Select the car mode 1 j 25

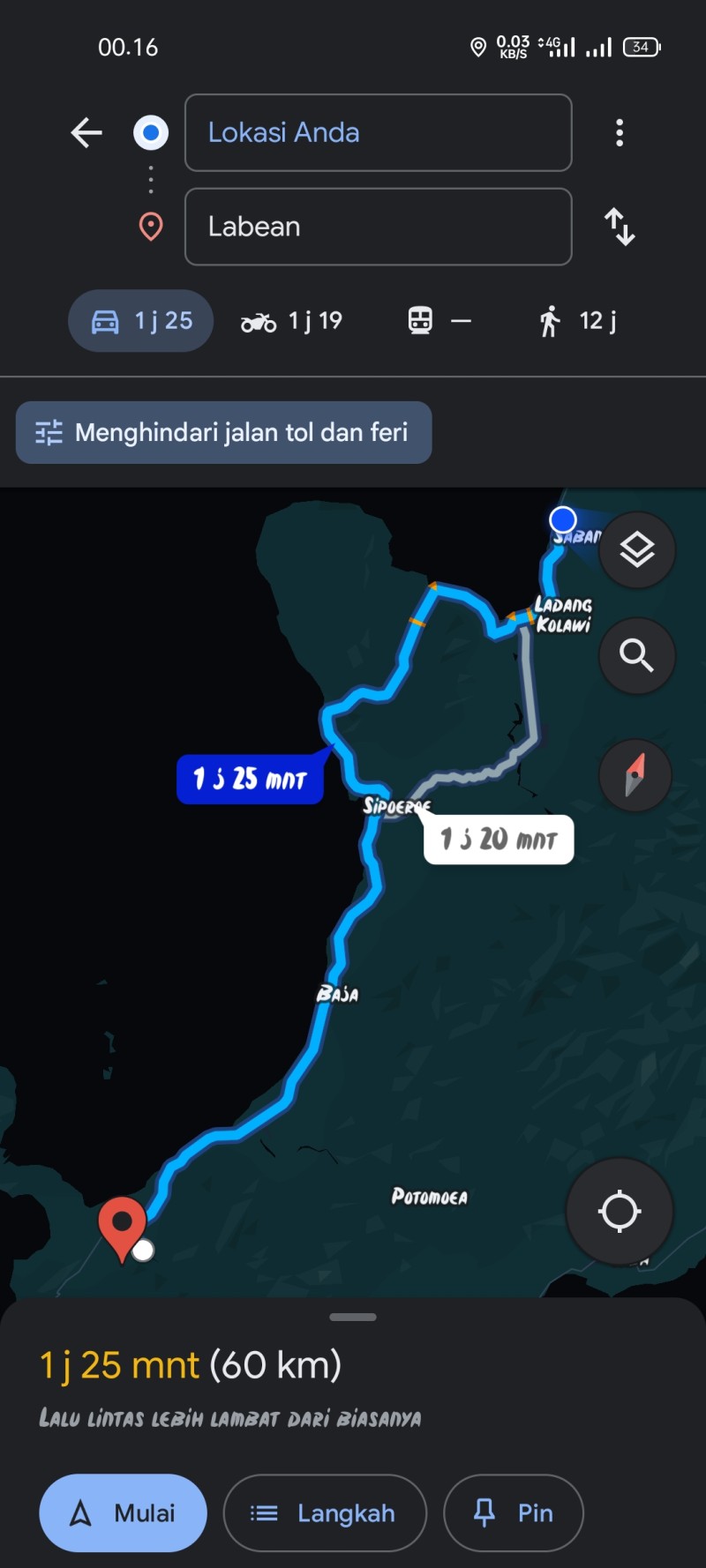pyautogui.click(x=141, y=321)
